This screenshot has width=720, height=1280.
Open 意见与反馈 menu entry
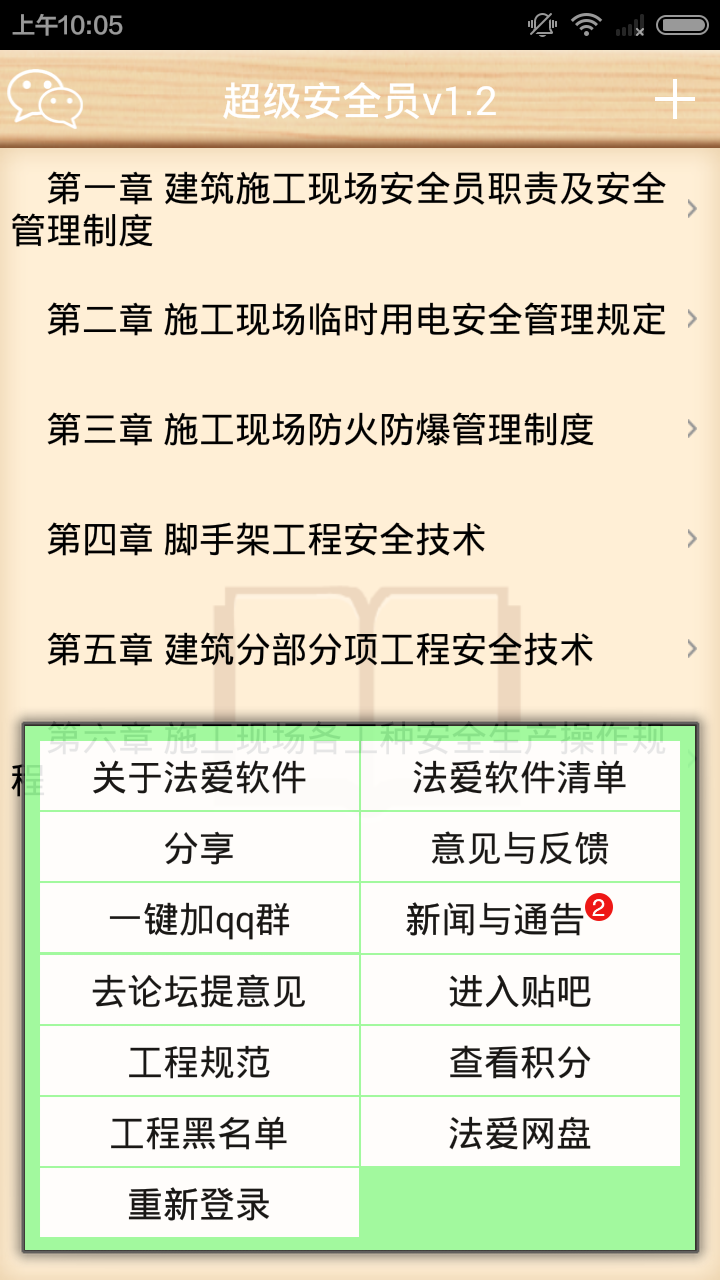519,847
